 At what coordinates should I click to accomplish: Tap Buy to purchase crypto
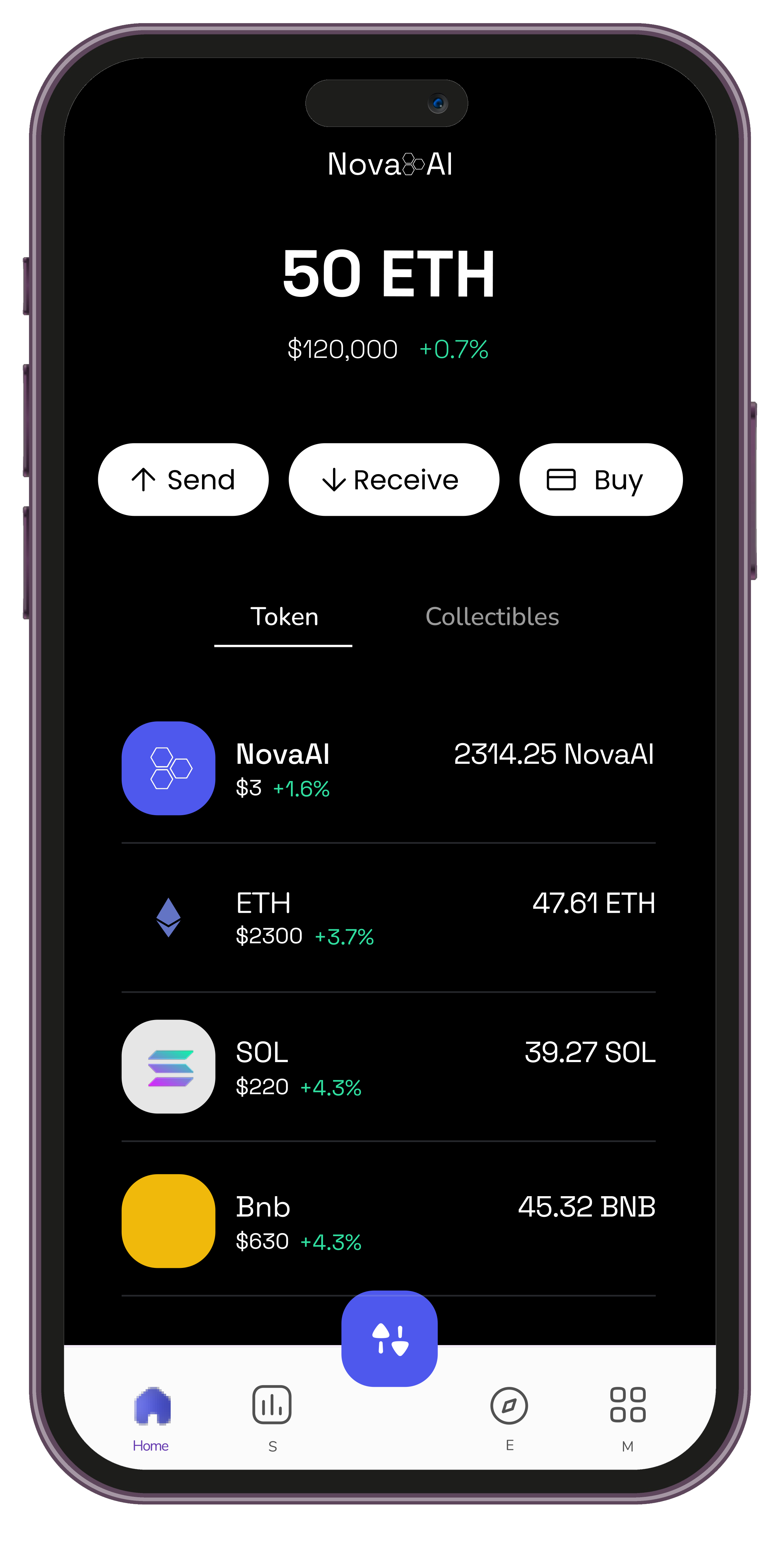(600, 480)
